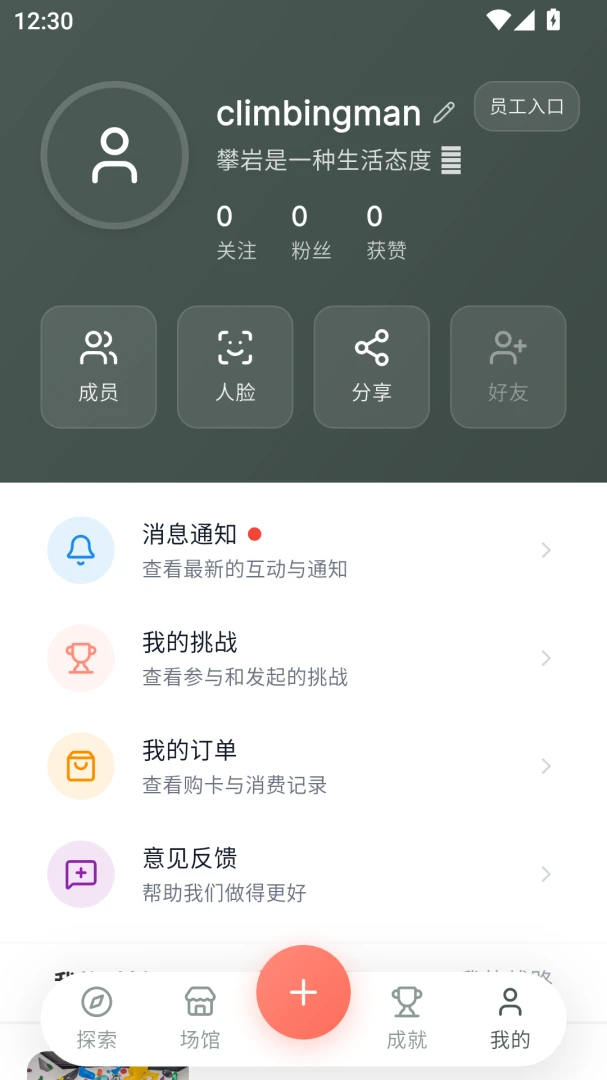
Task: Switch to the 成就 achievements tab
Action: tap(407, 1018)
